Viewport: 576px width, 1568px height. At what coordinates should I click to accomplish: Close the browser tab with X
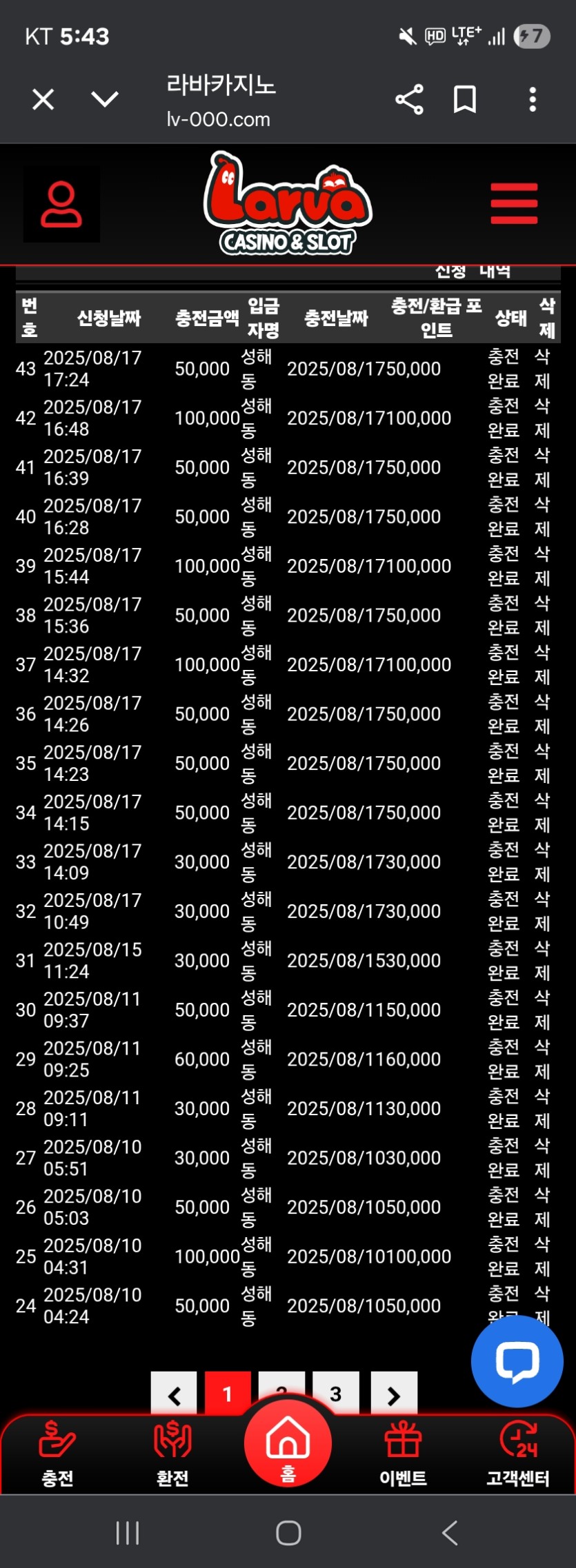point(43,100)
